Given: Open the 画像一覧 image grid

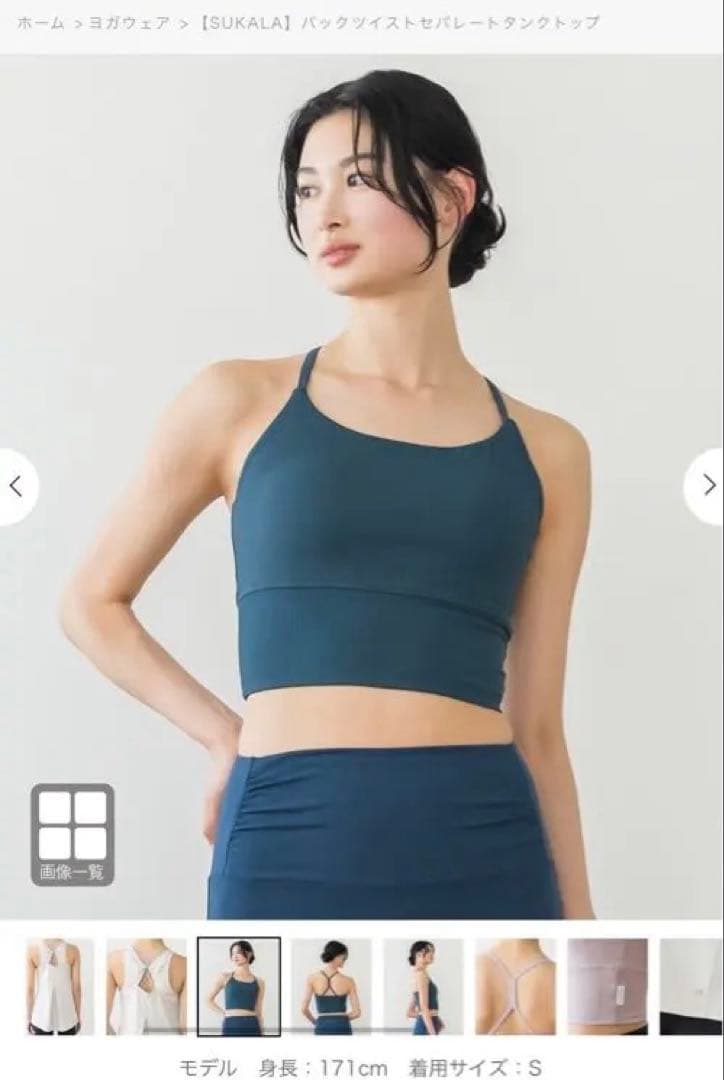Looking at the screenshot, I should click(x=72, y=834).
